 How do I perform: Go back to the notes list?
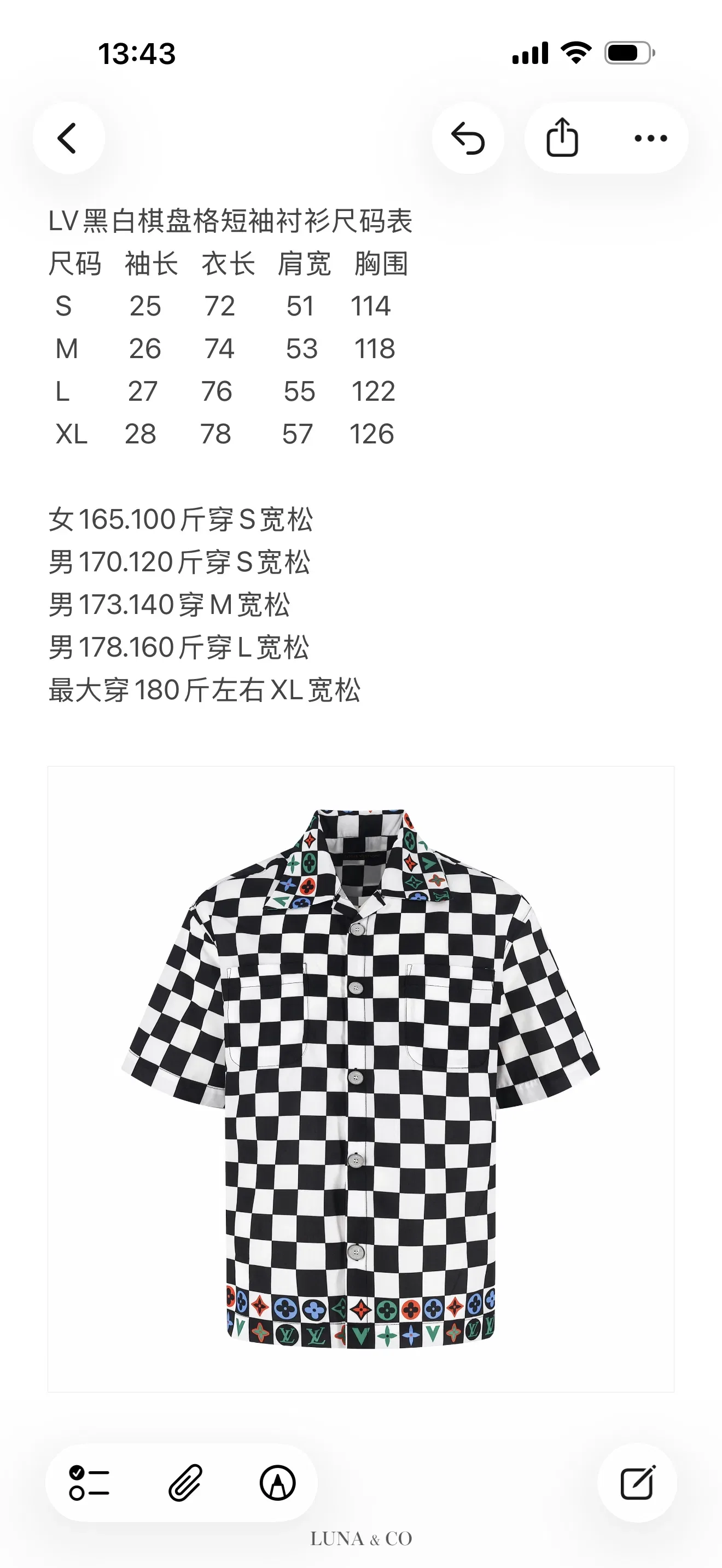click(68, 138)
